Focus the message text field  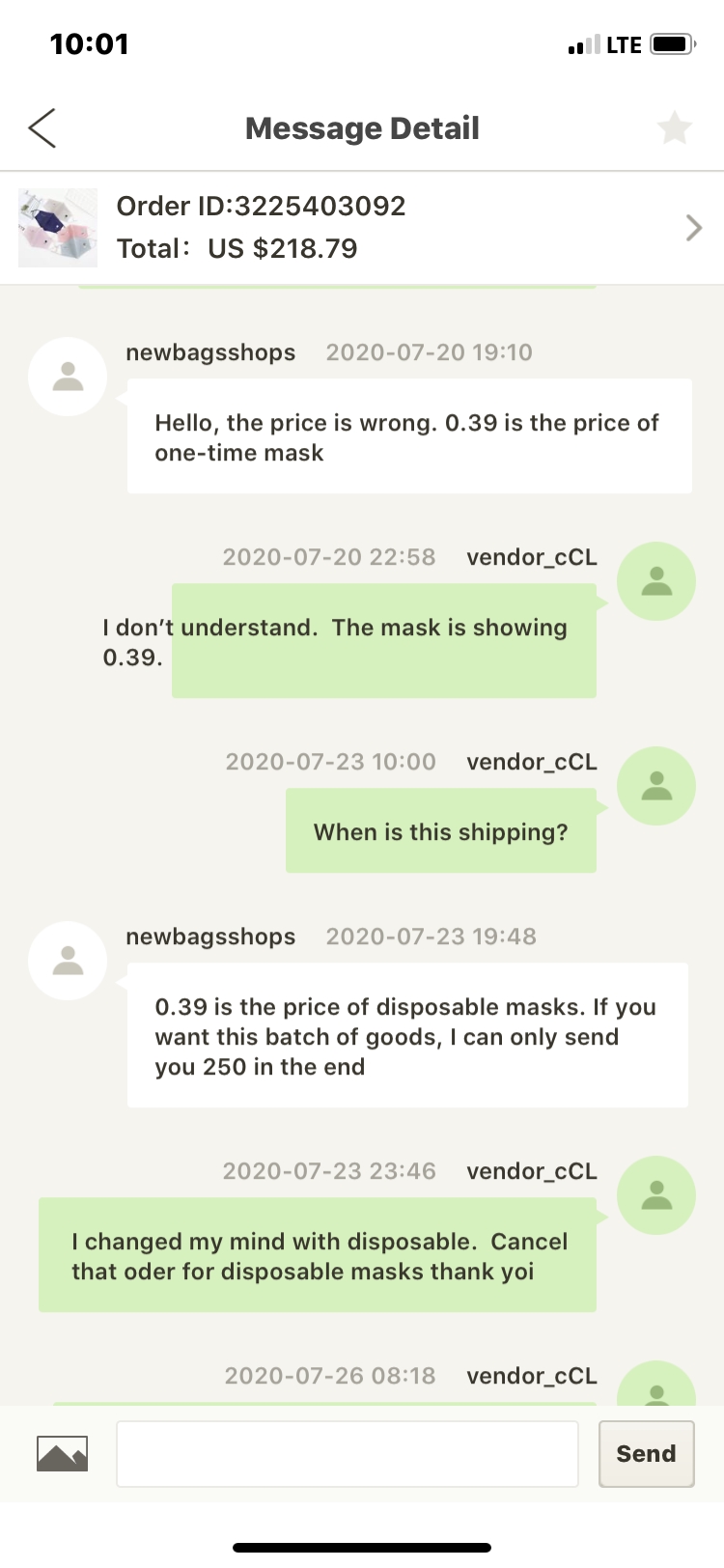pyautogui.click(x=348, y=1453)
